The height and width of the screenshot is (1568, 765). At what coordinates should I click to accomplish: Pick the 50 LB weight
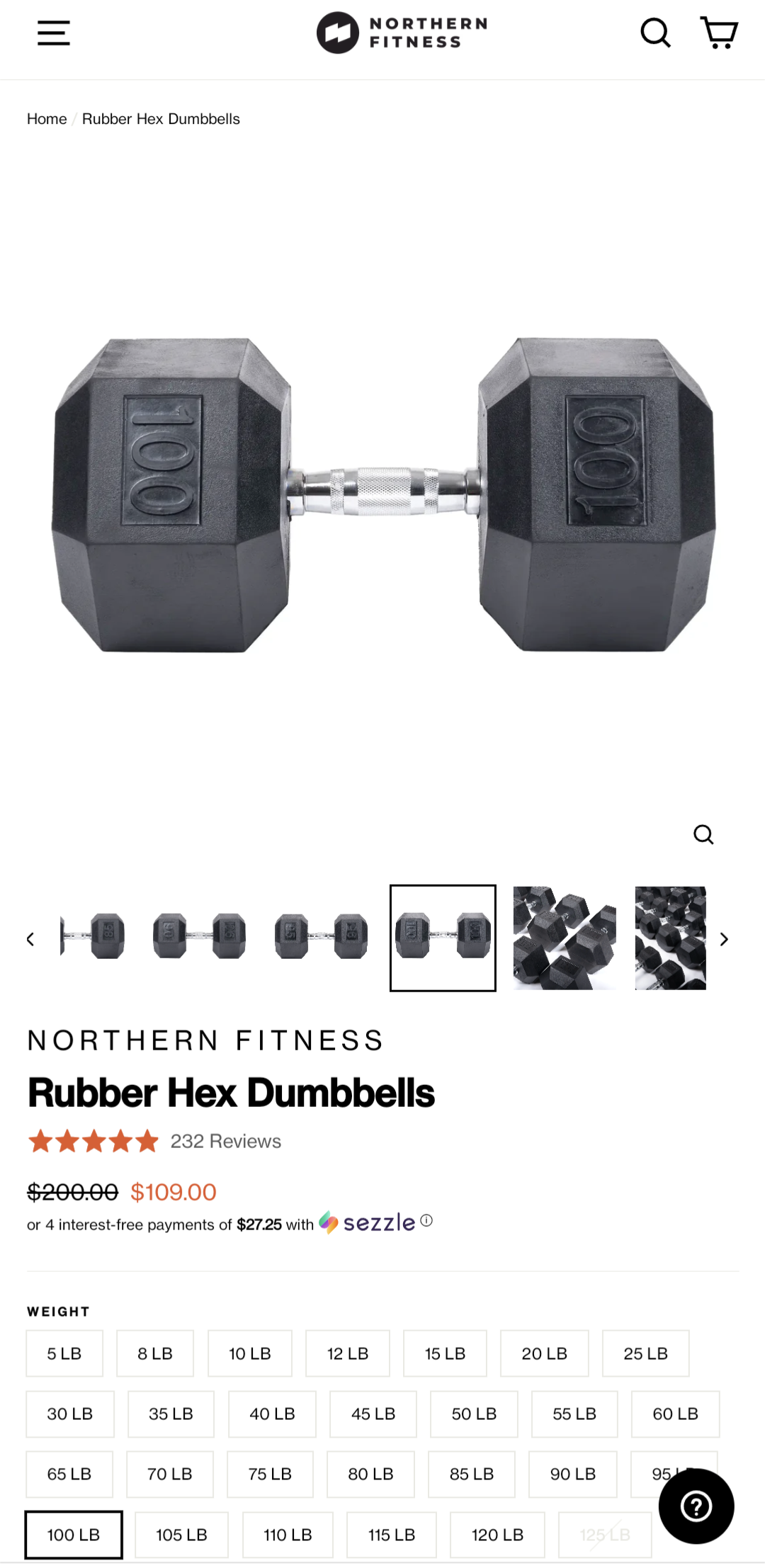[x=474, y=1414]
